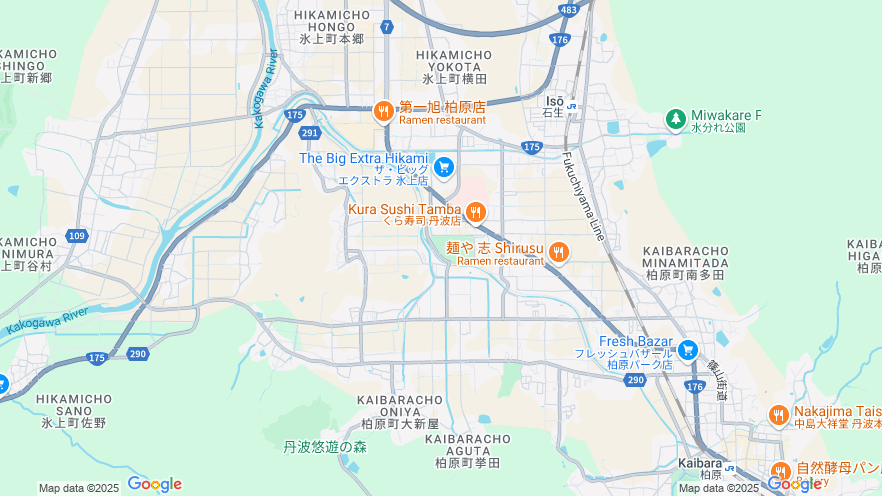The width and height of the screenshot is (882, 496).
Task: Open the 麺や 志 Shirusu ramen pin
Action: coord(558,253)
